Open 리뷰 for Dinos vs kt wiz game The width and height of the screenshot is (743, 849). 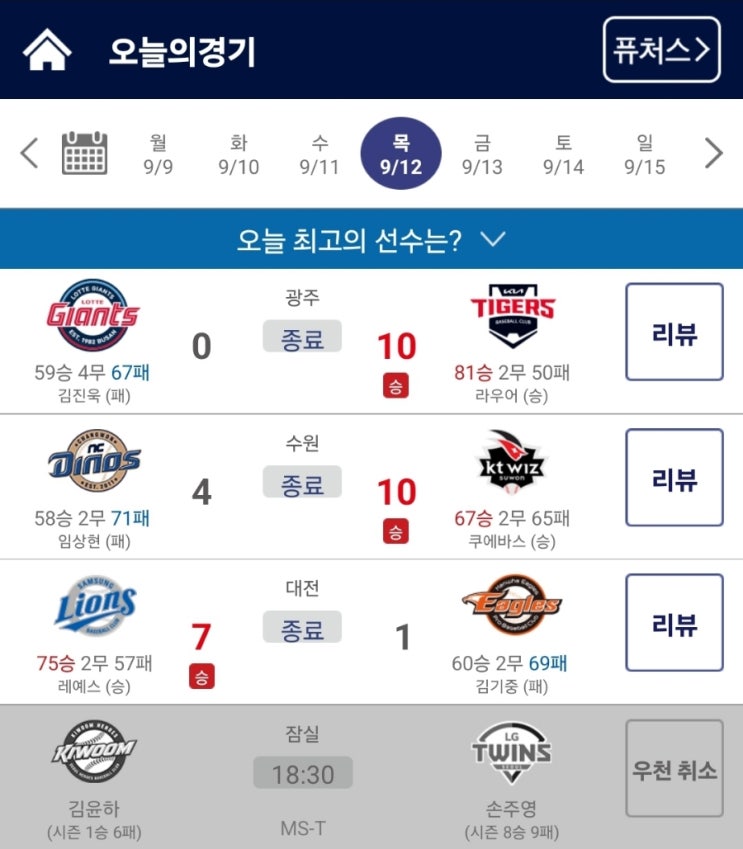tap(674, 477)
